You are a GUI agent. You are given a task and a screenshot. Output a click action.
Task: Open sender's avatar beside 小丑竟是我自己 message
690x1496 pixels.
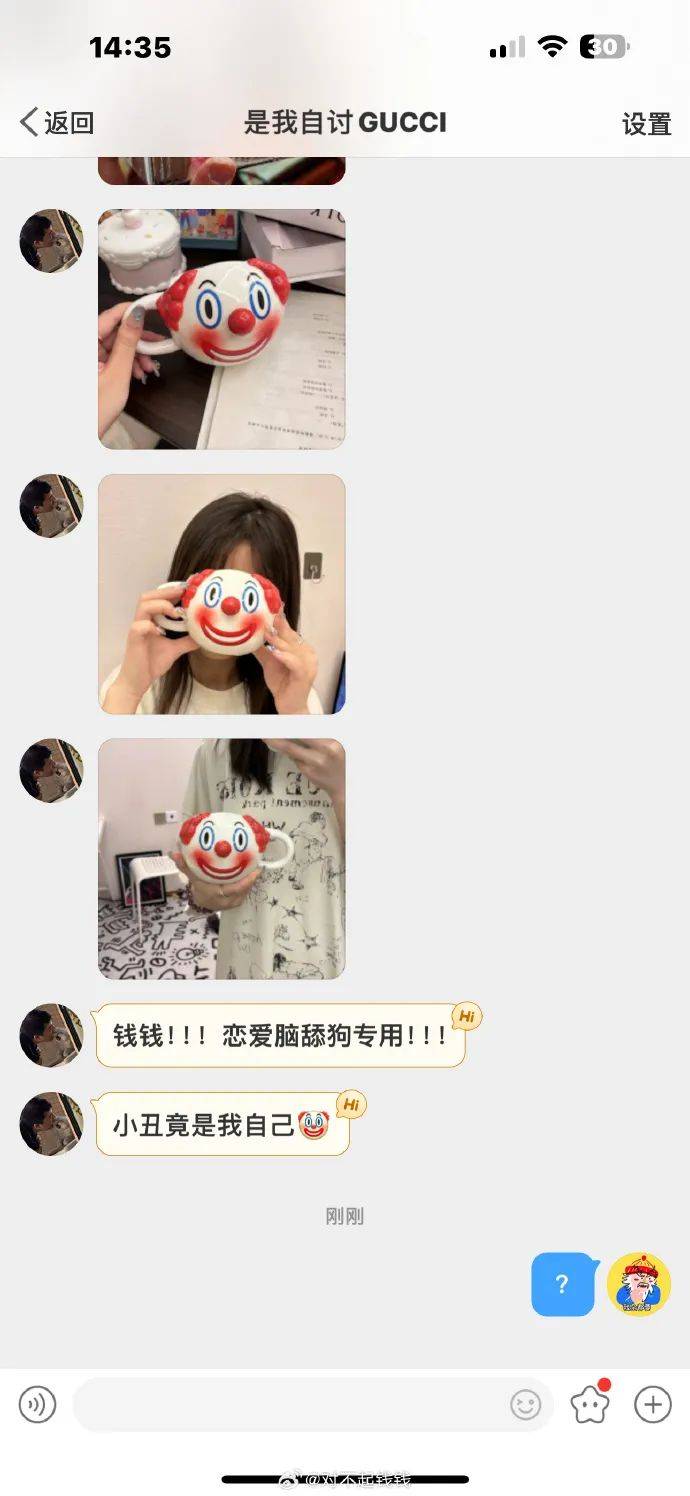tap(51, 1124)
